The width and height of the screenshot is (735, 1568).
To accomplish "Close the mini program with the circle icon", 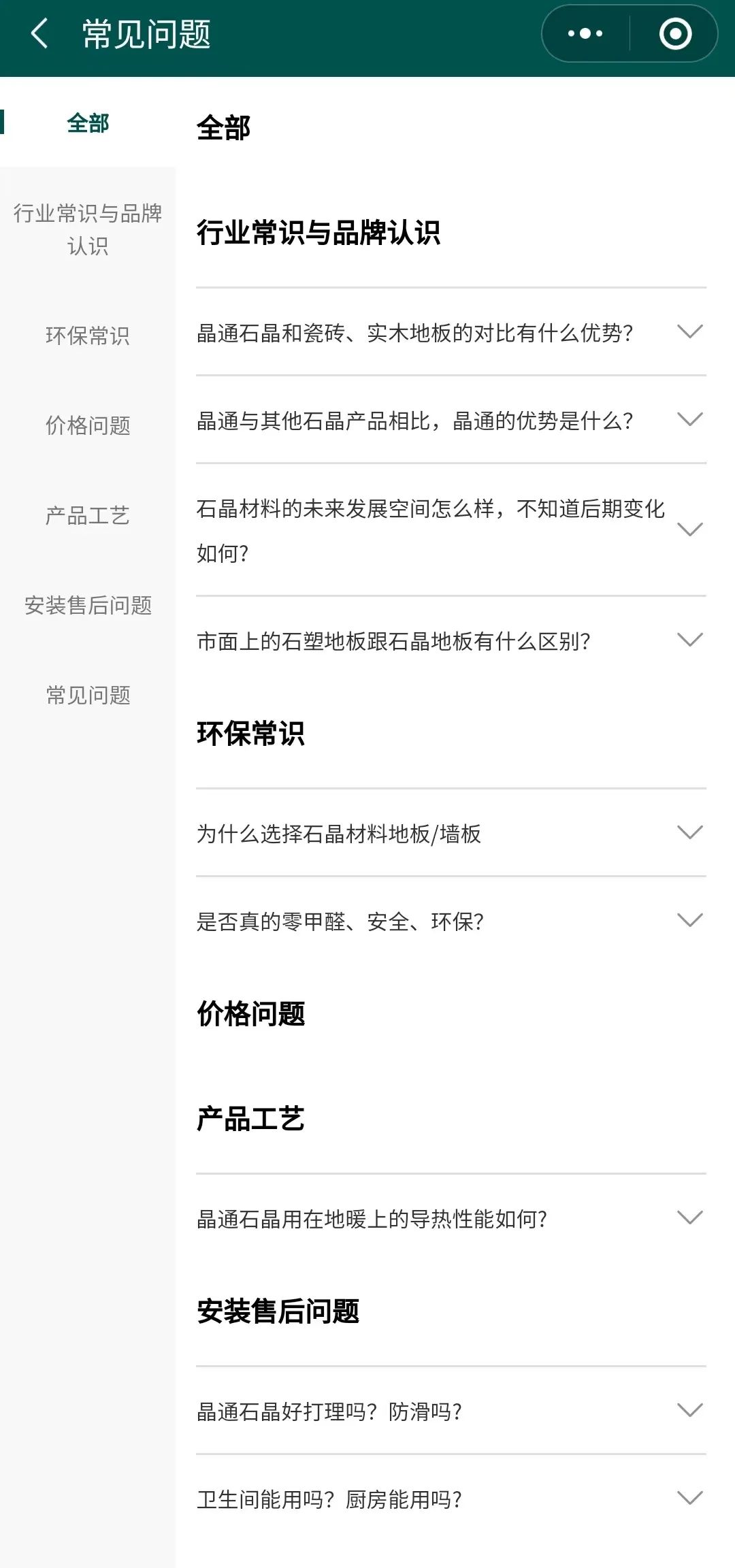I will click(x=675, y=33).
